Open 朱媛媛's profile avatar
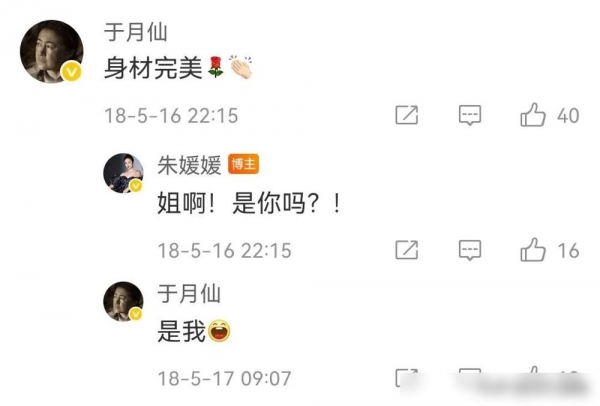600x406 pixels. [x=124, y=176]
